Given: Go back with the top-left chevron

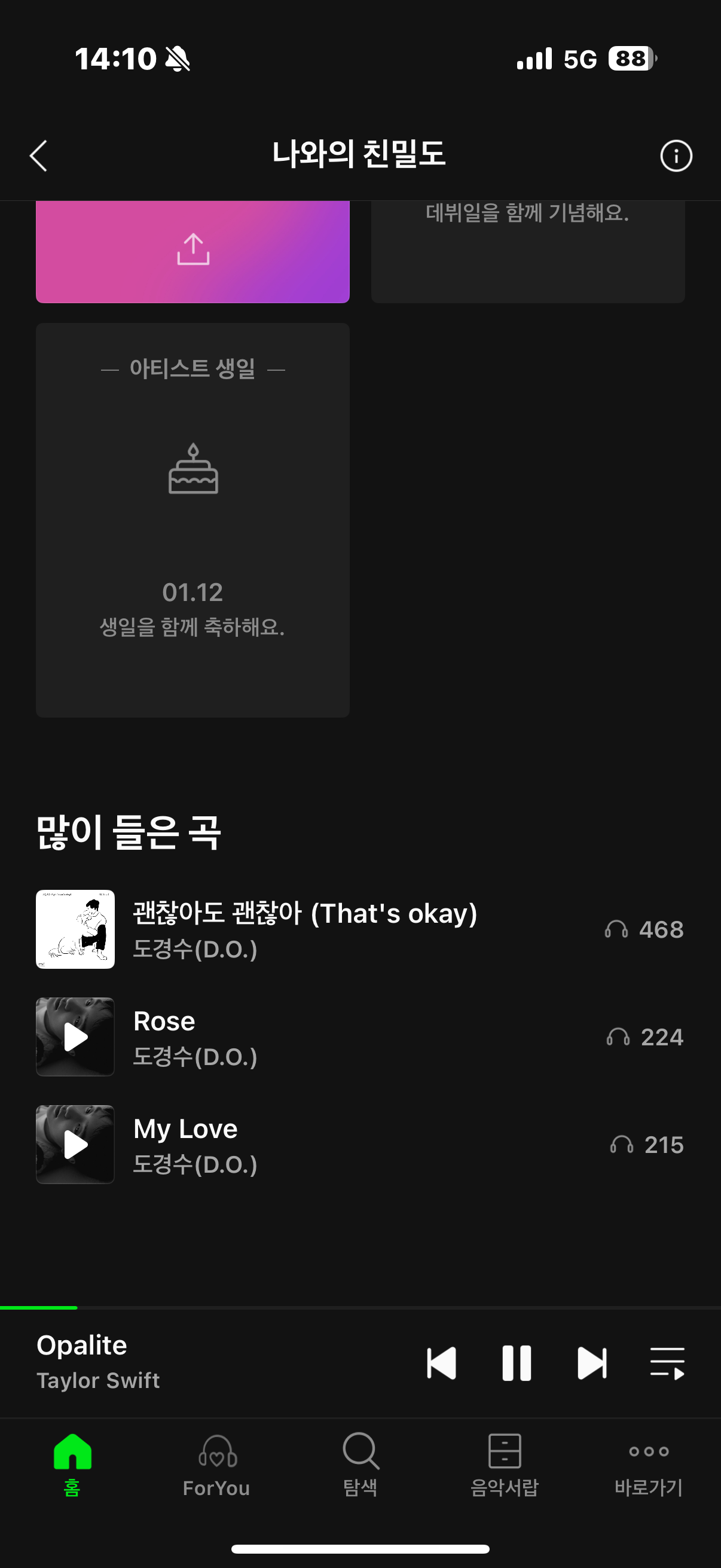Looking at the screenshot, I should tap(38, 156).
